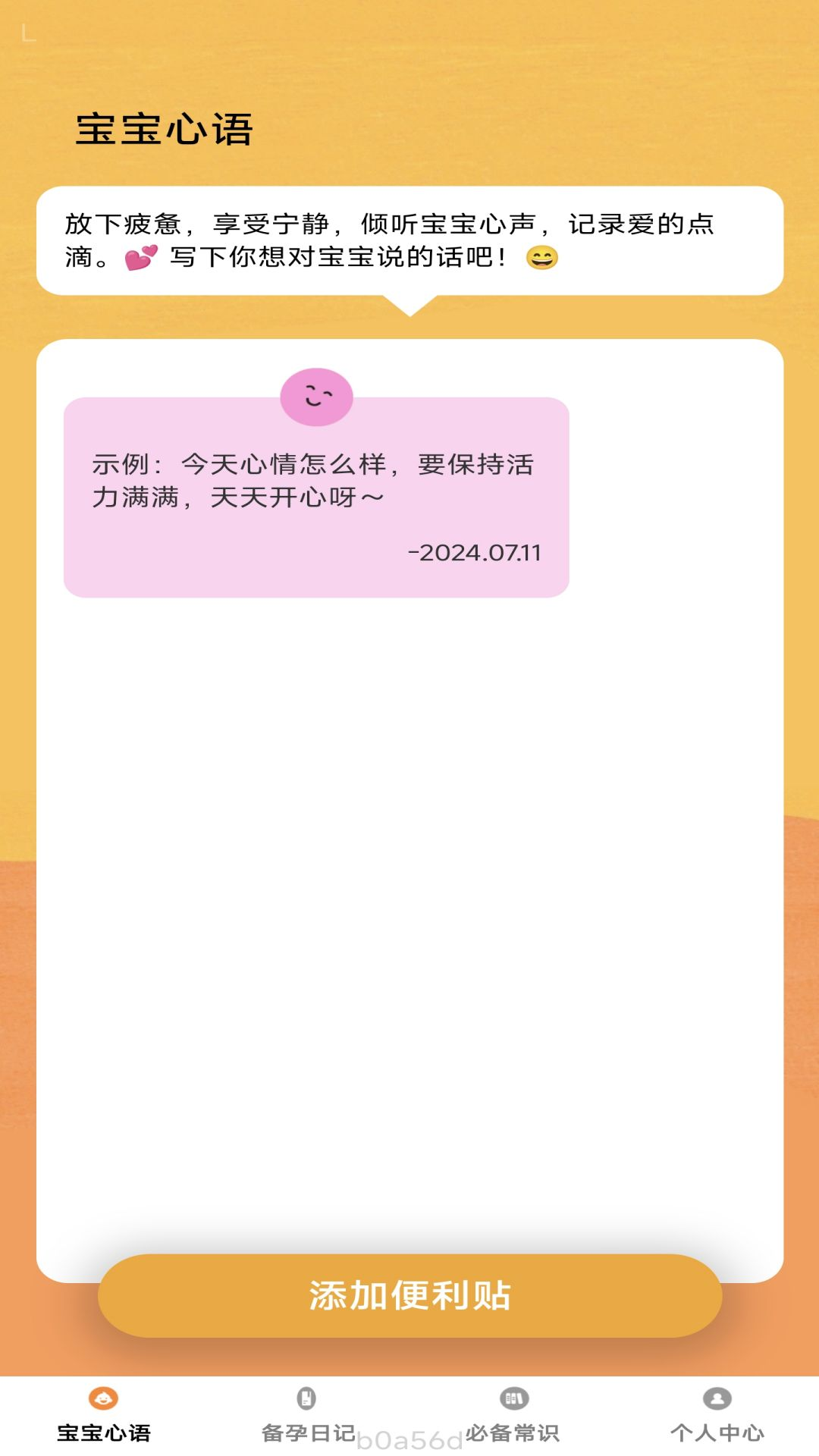Select the 宝宝心语 tab

tap(103, 1415)
